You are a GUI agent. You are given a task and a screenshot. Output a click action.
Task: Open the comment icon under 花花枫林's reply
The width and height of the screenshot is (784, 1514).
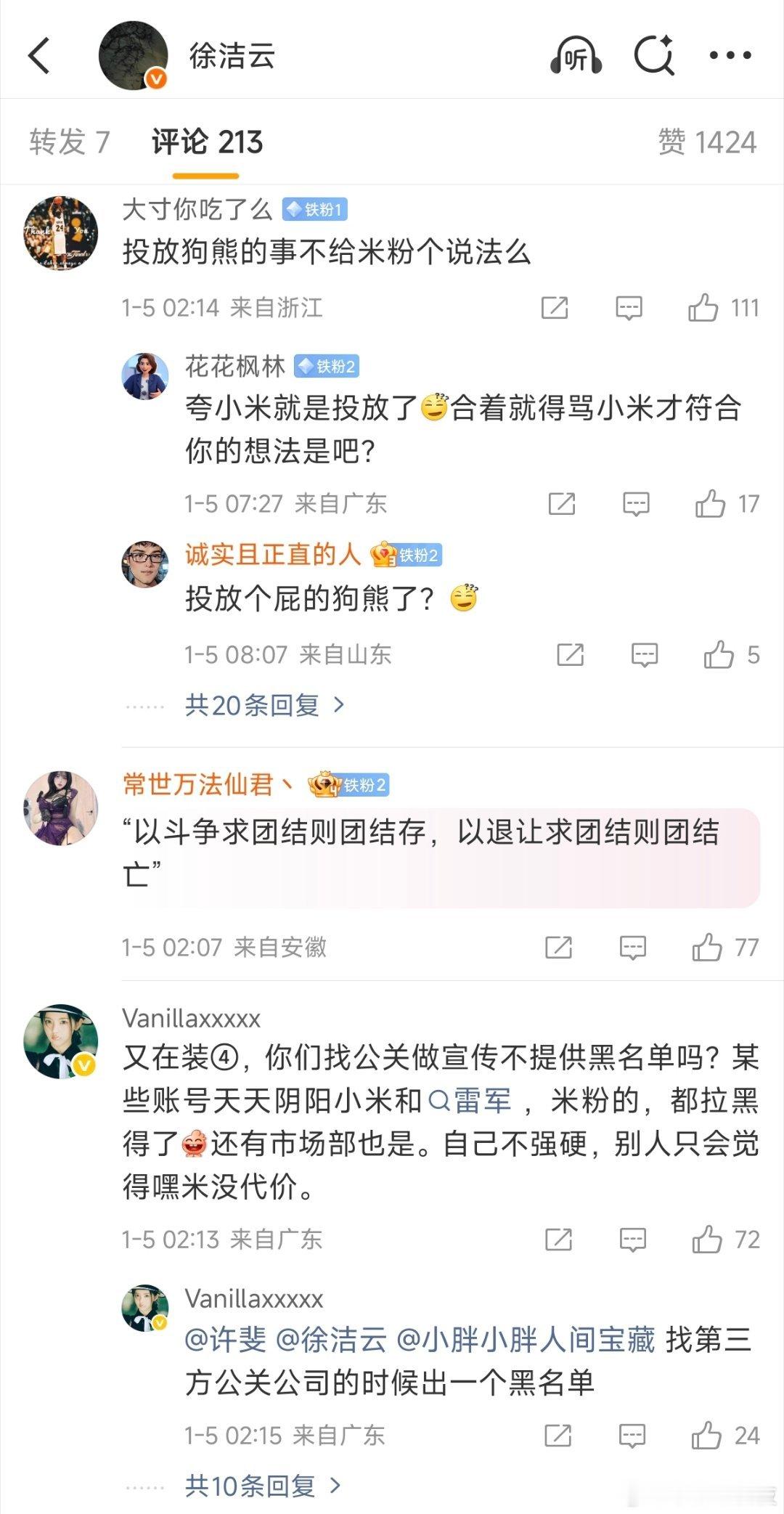click(x=634, y=503)
